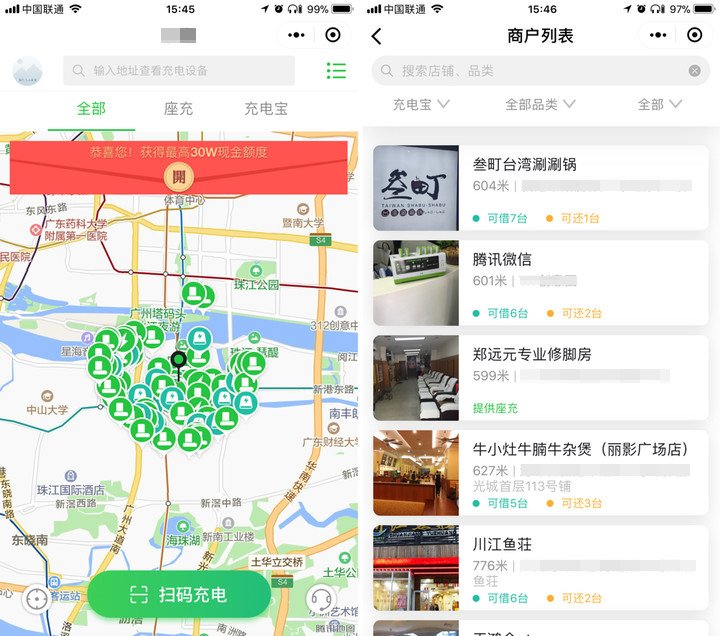This screenshot has height=636, width=720.
Task: Tap 扫码充电 to scan and charge
Action: 179,595
